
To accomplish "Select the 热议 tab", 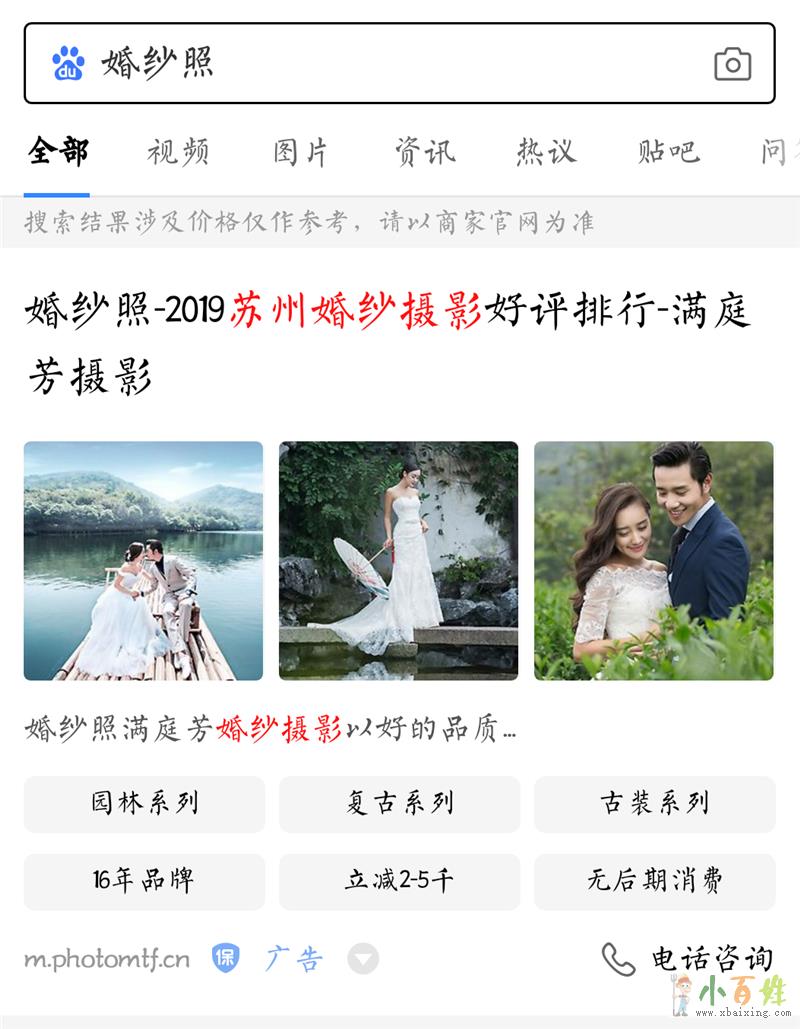I will (x=546, y=152).
